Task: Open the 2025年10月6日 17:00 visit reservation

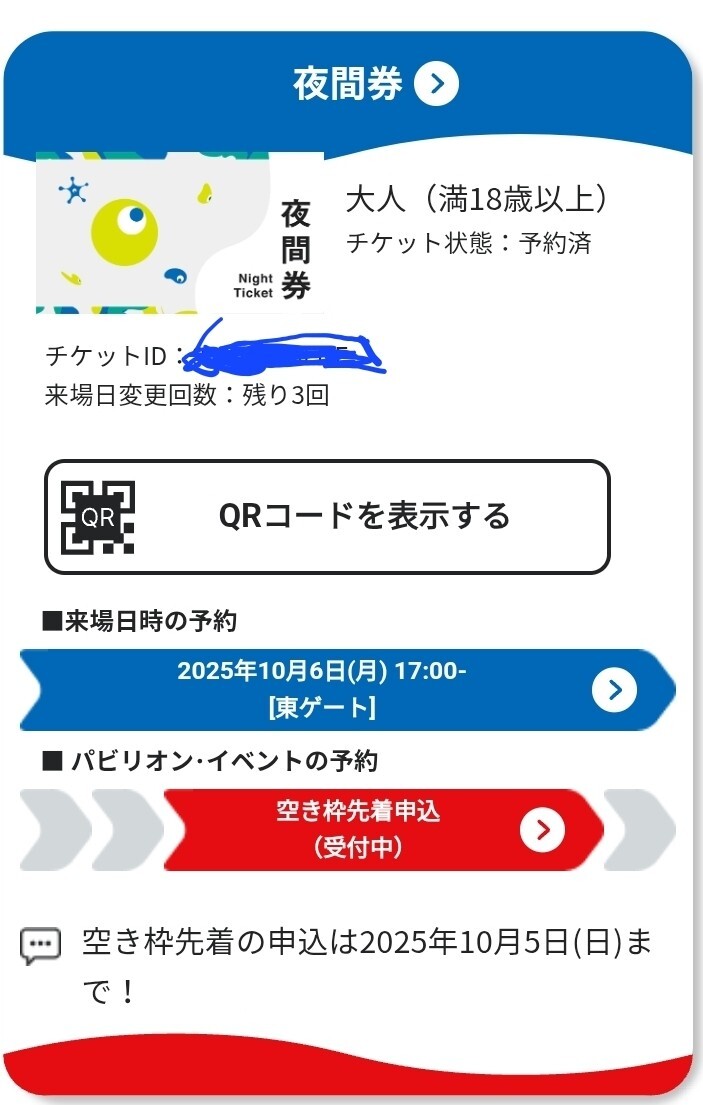Action: click(x=347, y=690)
